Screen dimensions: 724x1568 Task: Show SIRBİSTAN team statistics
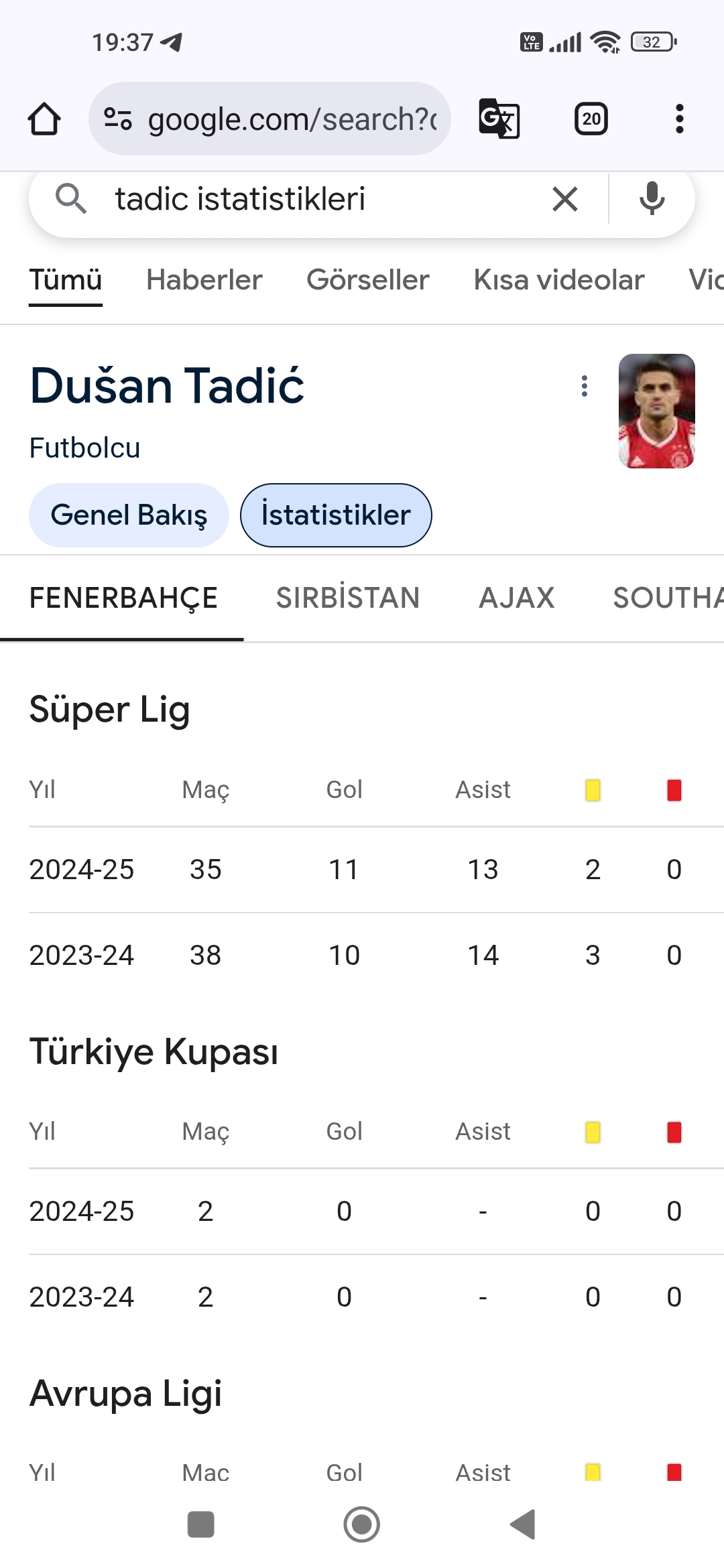click(348, 598)
